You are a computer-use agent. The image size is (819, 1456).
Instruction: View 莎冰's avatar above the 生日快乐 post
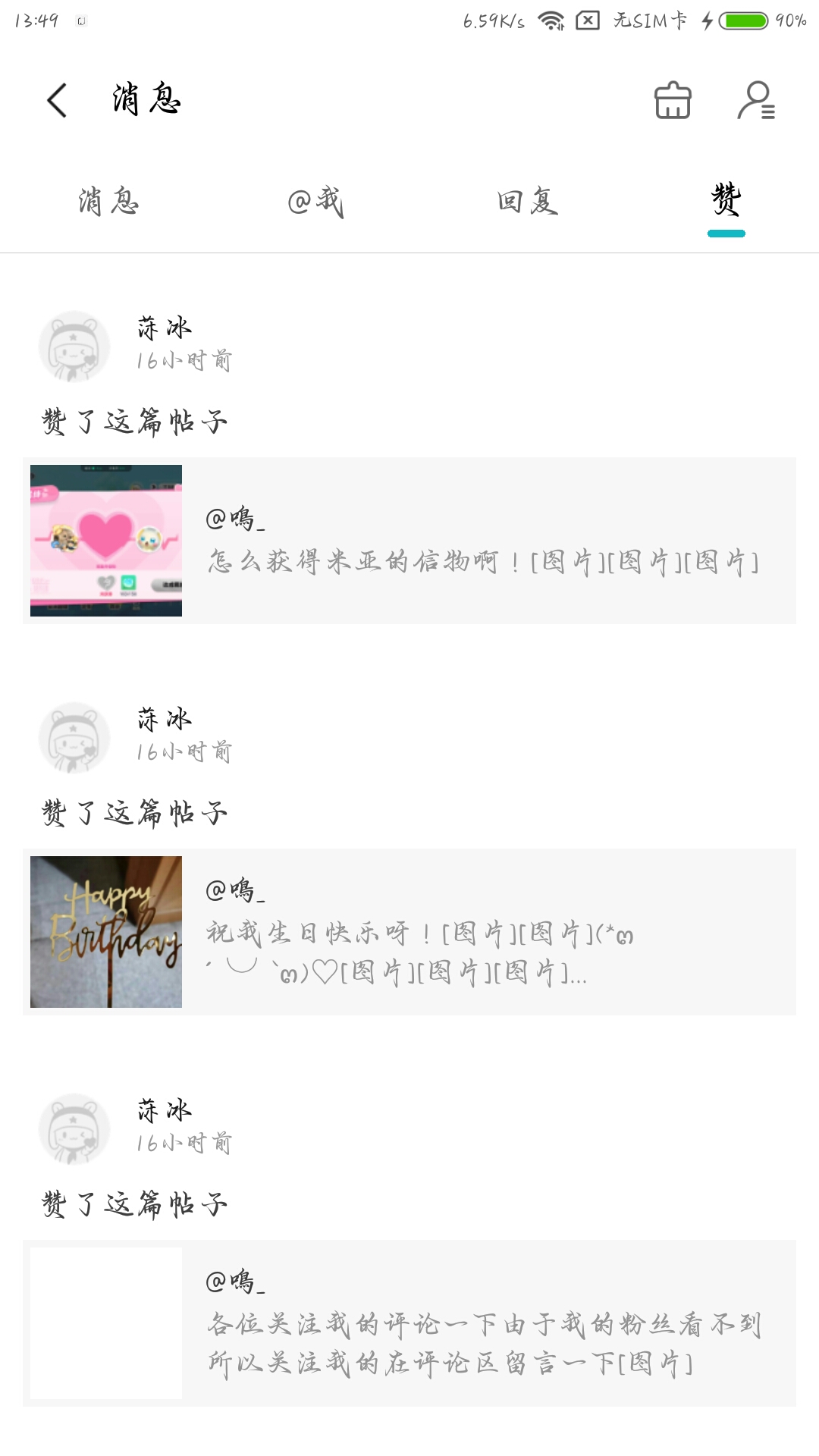point(74,738)
